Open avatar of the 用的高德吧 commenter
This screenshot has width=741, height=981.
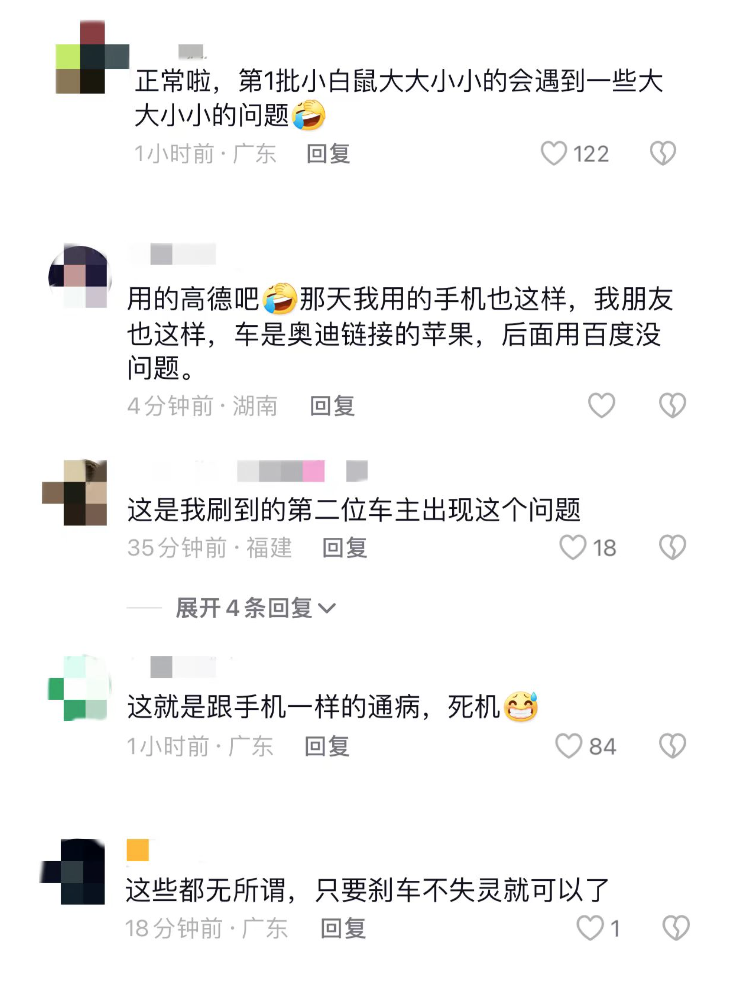[78, 276]
